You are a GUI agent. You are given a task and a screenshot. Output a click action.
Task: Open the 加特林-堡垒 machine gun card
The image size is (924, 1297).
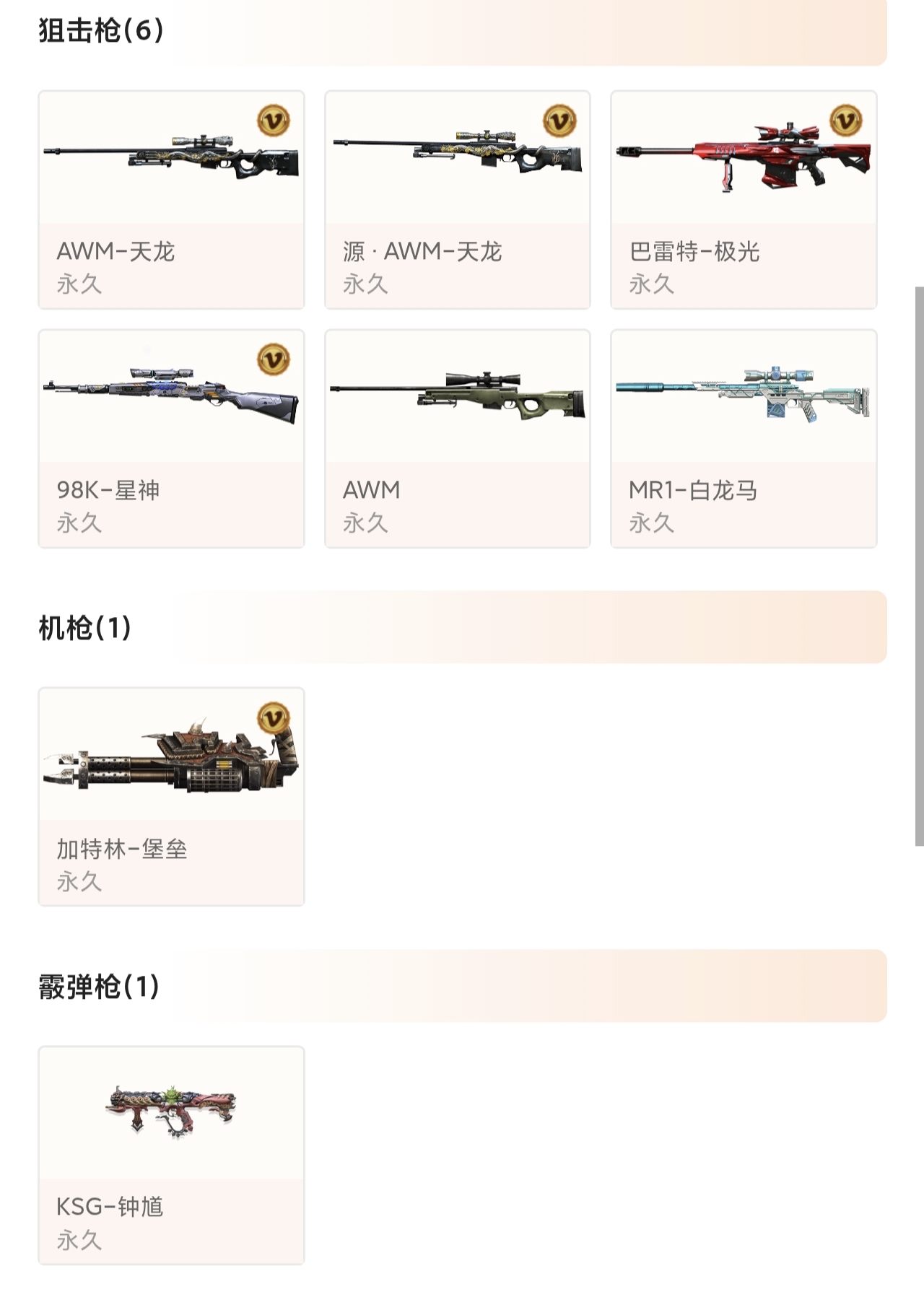click(x=171, y=797)
